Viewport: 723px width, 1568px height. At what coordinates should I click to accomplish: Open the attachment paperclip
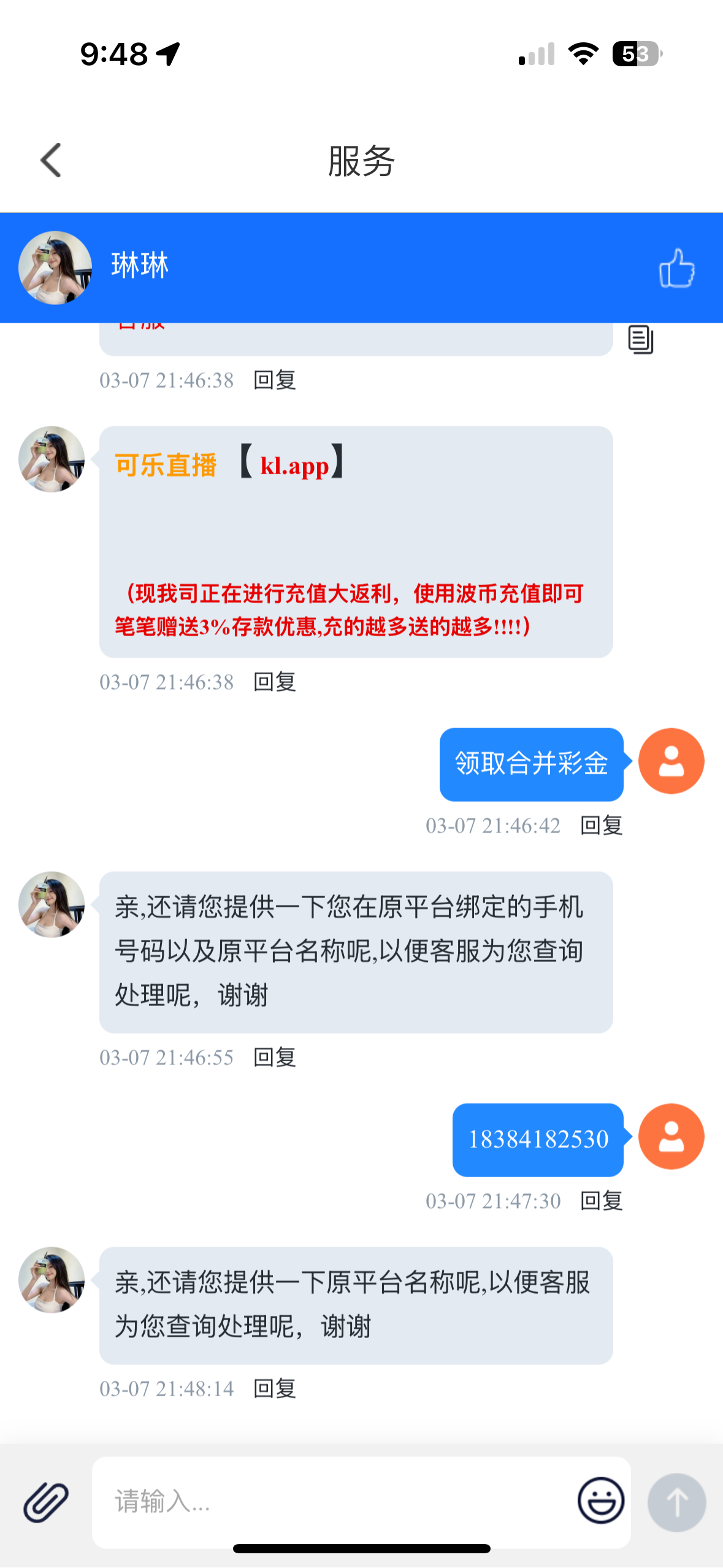tap(46, 1502)
